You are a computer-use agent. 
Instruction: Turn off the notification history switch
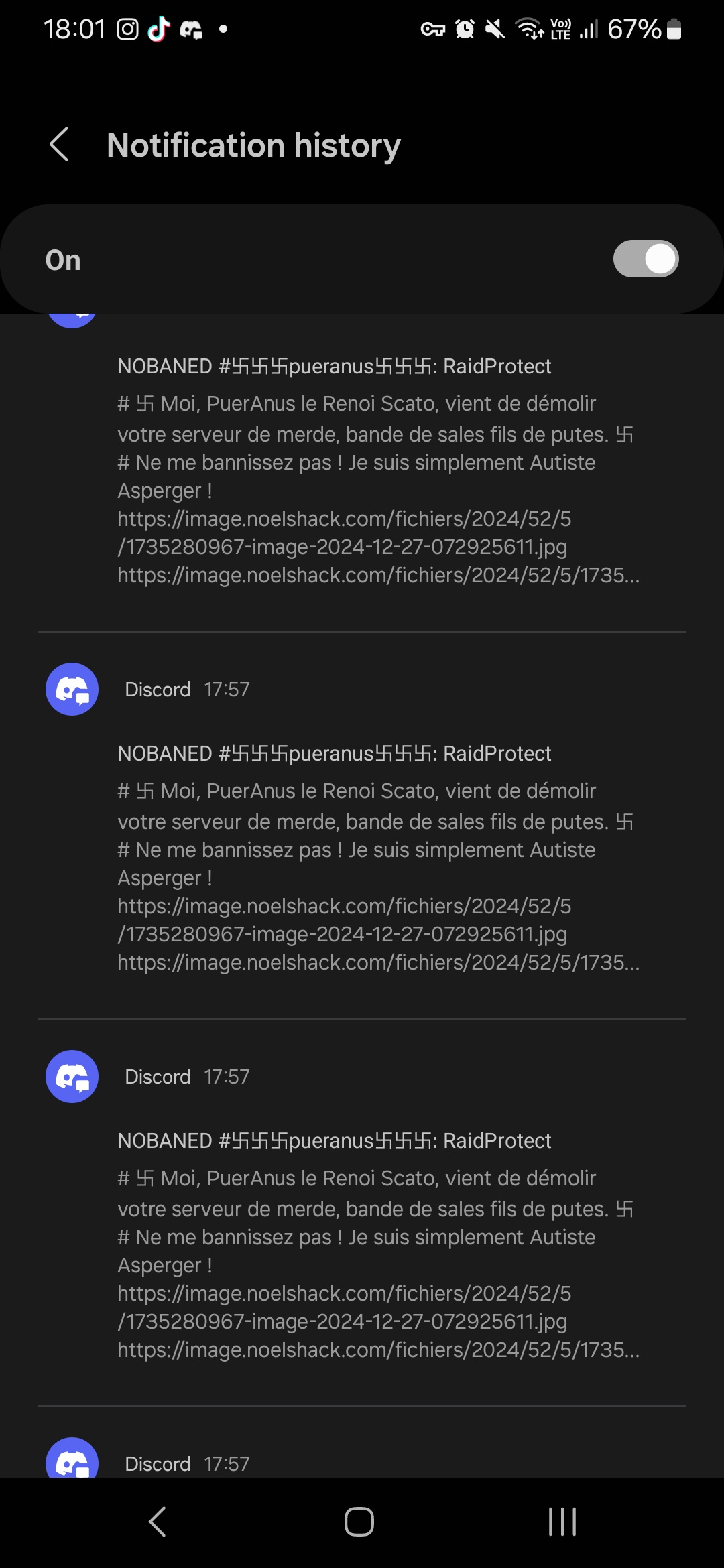pos(646,259)
